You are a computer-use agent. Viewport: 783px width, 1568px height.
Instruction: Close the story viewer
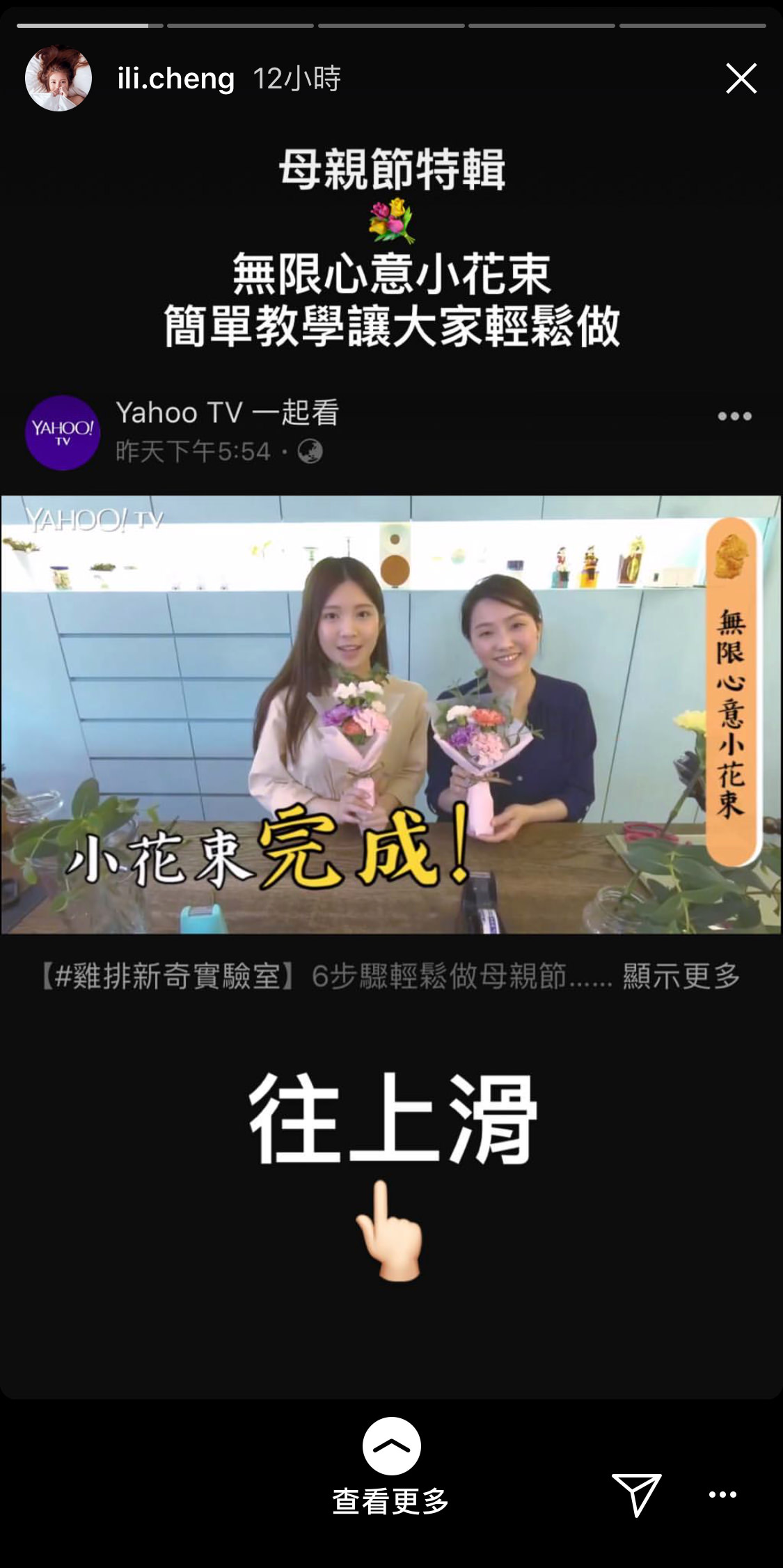(741, 79)
